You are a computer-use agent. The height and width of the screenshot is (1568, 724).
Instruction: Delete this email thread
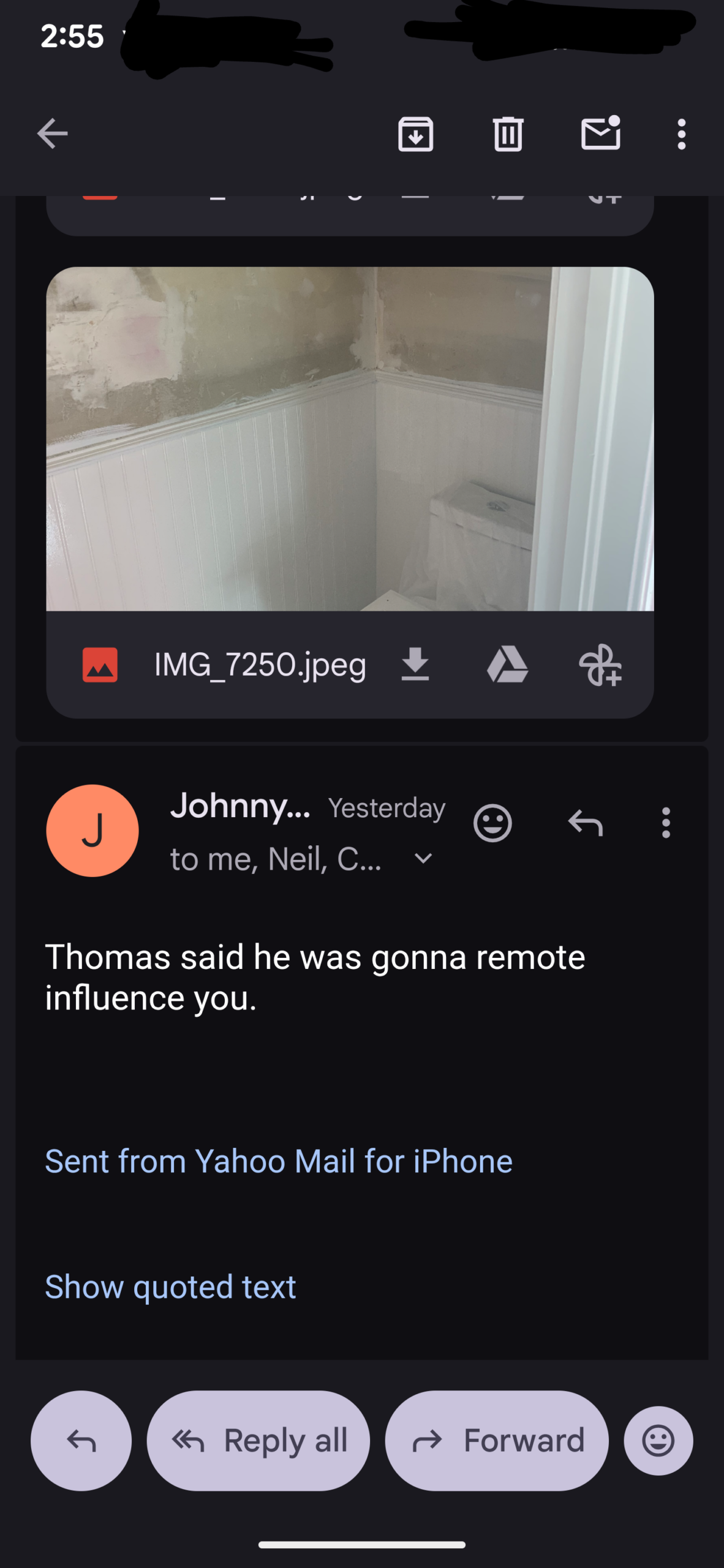[x=508, y=134]
